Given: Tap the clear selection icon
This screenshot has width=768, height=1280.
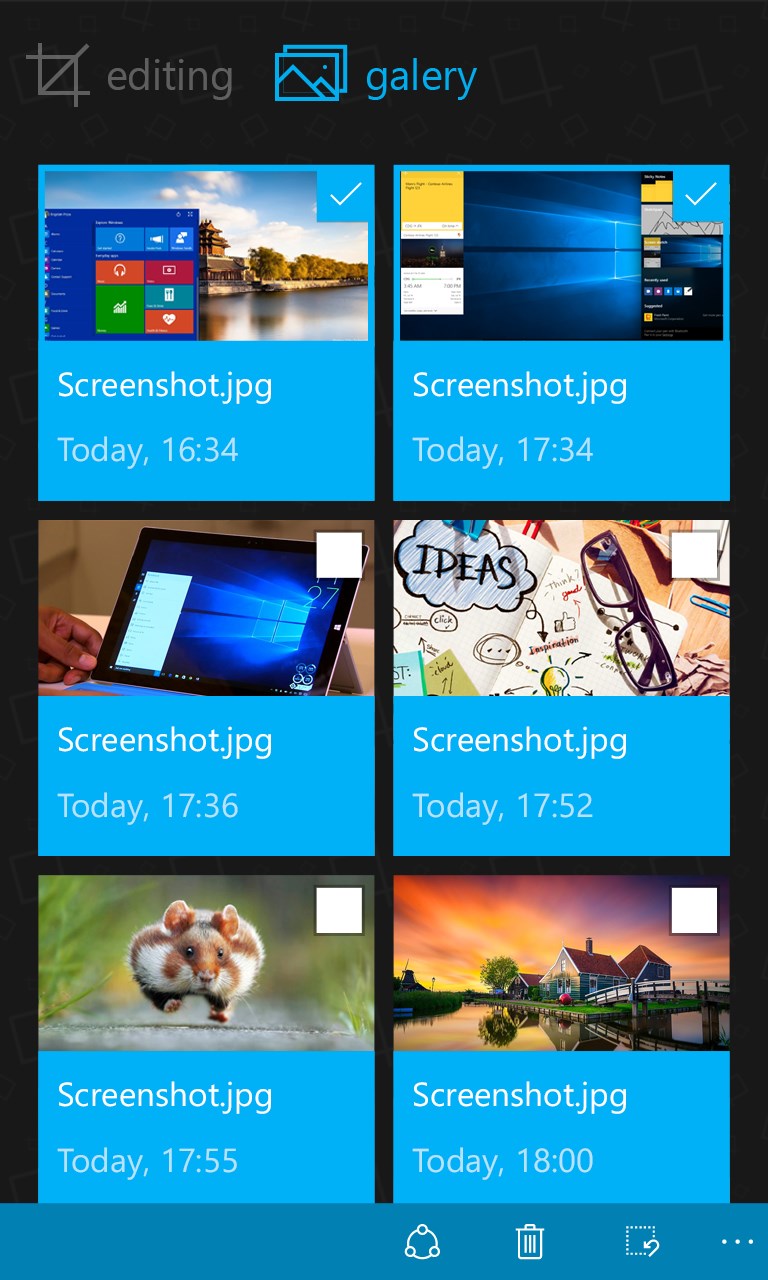Looking at the screenshot, I should pos(641,1242).
